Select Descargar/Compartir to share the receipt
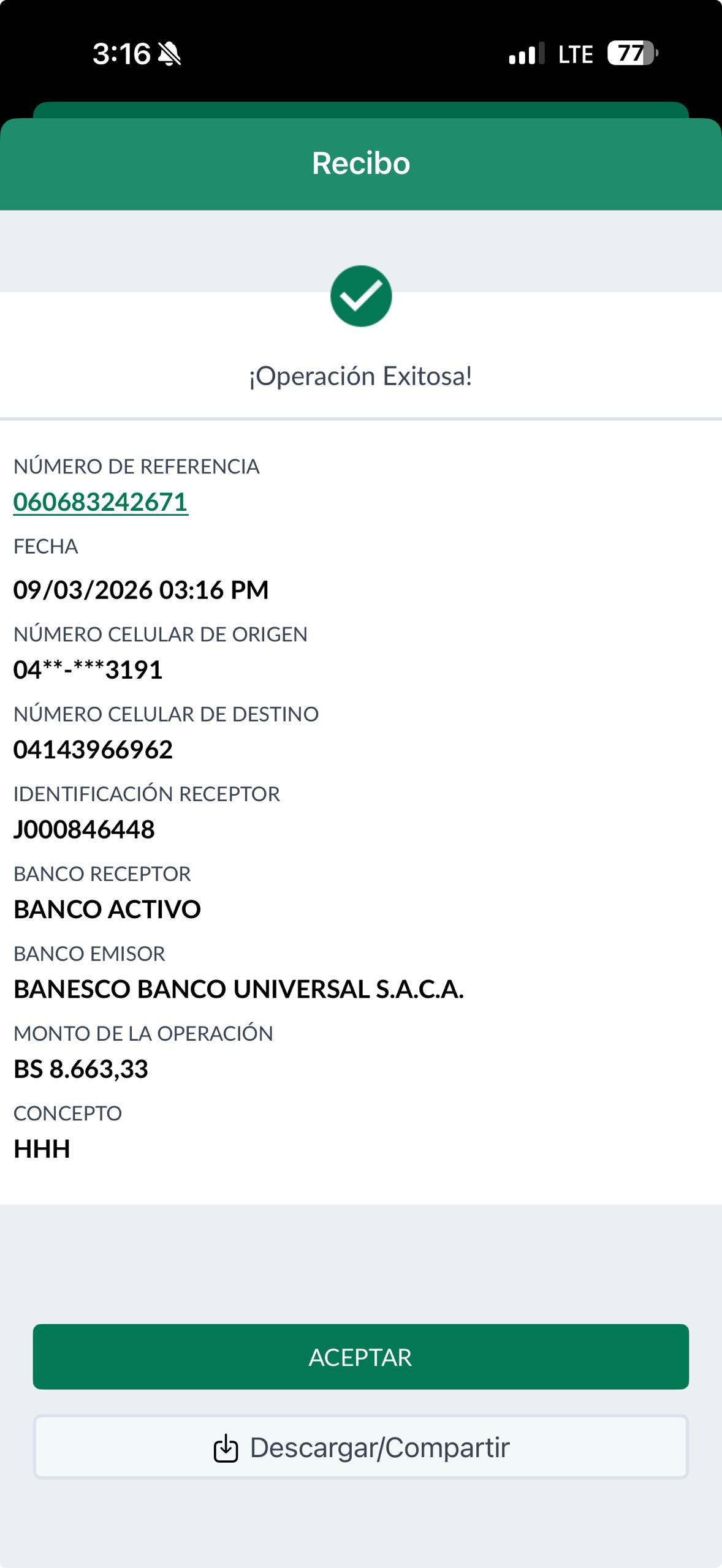The height and width of the screenshot is (1568, 722). tap(360, 1447)
